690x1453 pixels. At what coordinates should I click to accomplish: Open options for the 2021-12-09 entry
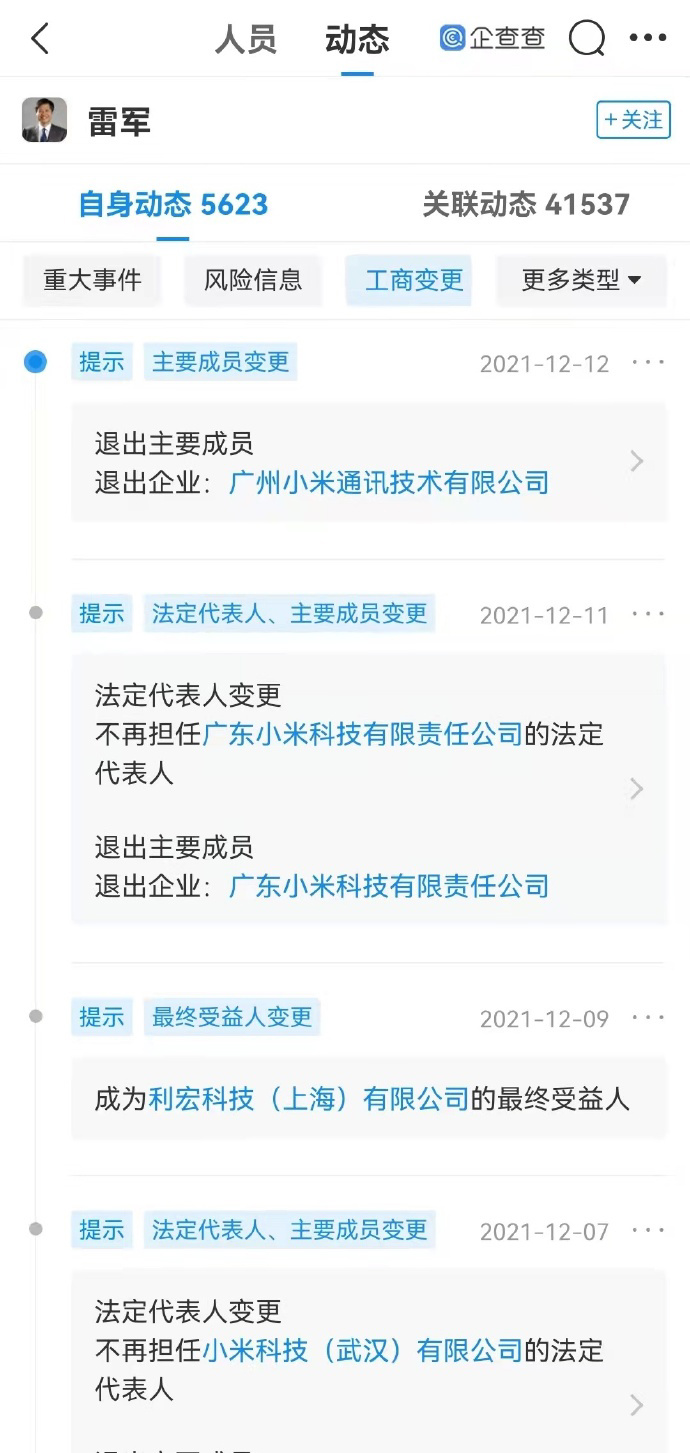[648, 1018]
